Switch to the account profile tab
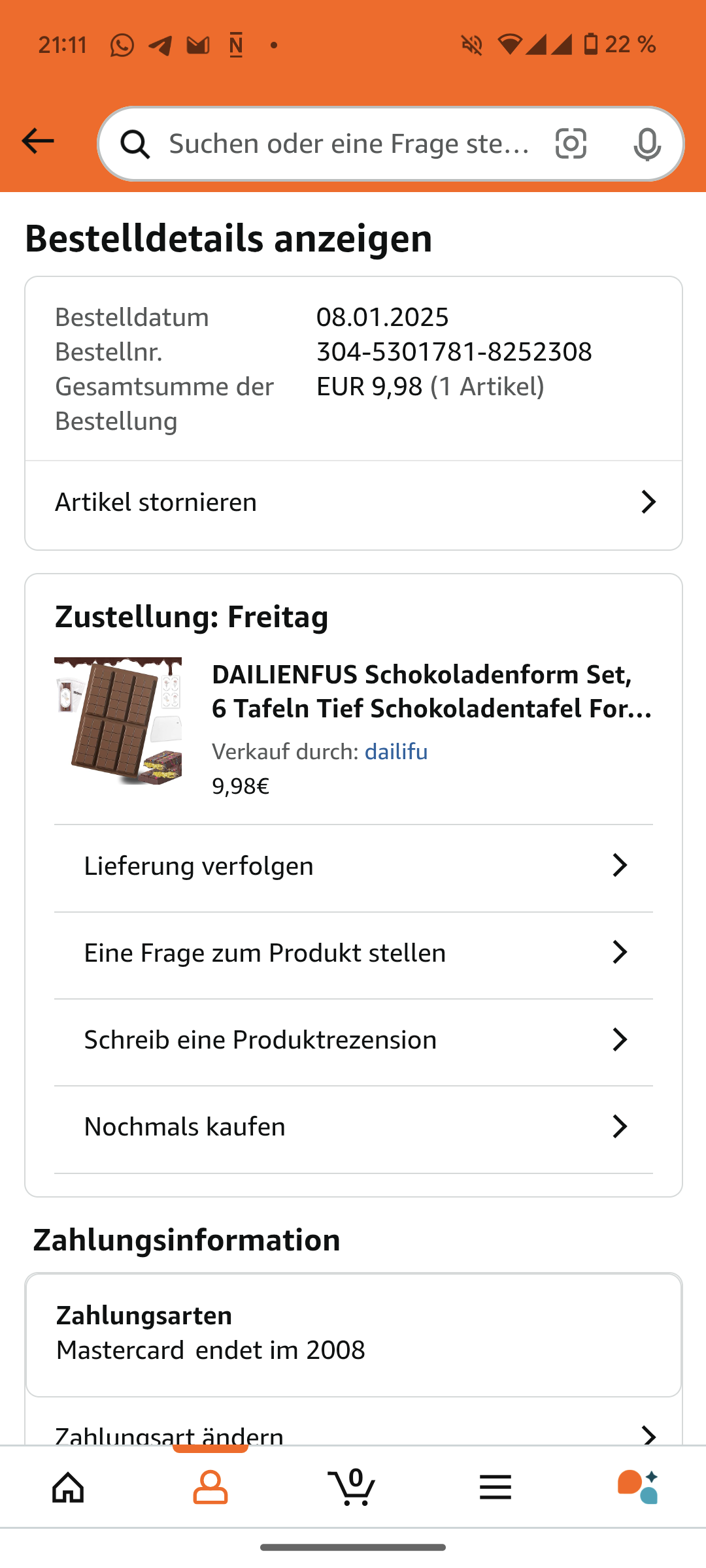This screenshot has width=706, height=1568. [210, 1488]
